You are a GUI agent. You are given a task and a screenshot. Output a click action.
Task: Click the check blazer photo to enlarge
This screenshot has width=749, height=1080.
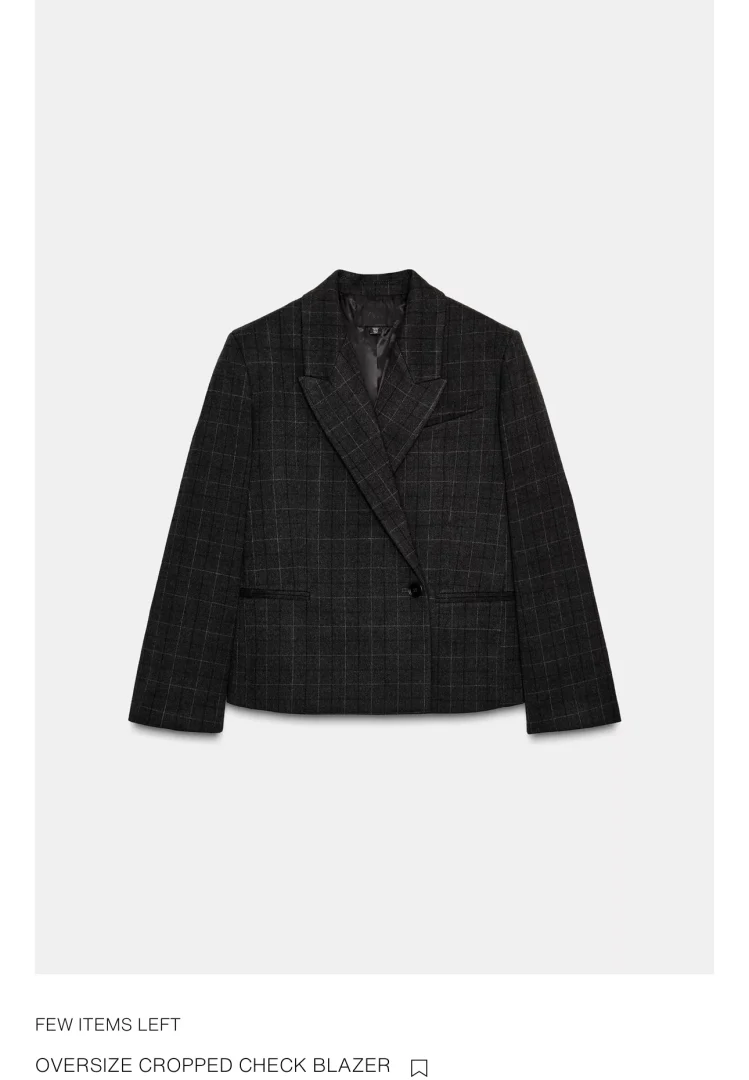pyautogui.click(x=375, y=500)
